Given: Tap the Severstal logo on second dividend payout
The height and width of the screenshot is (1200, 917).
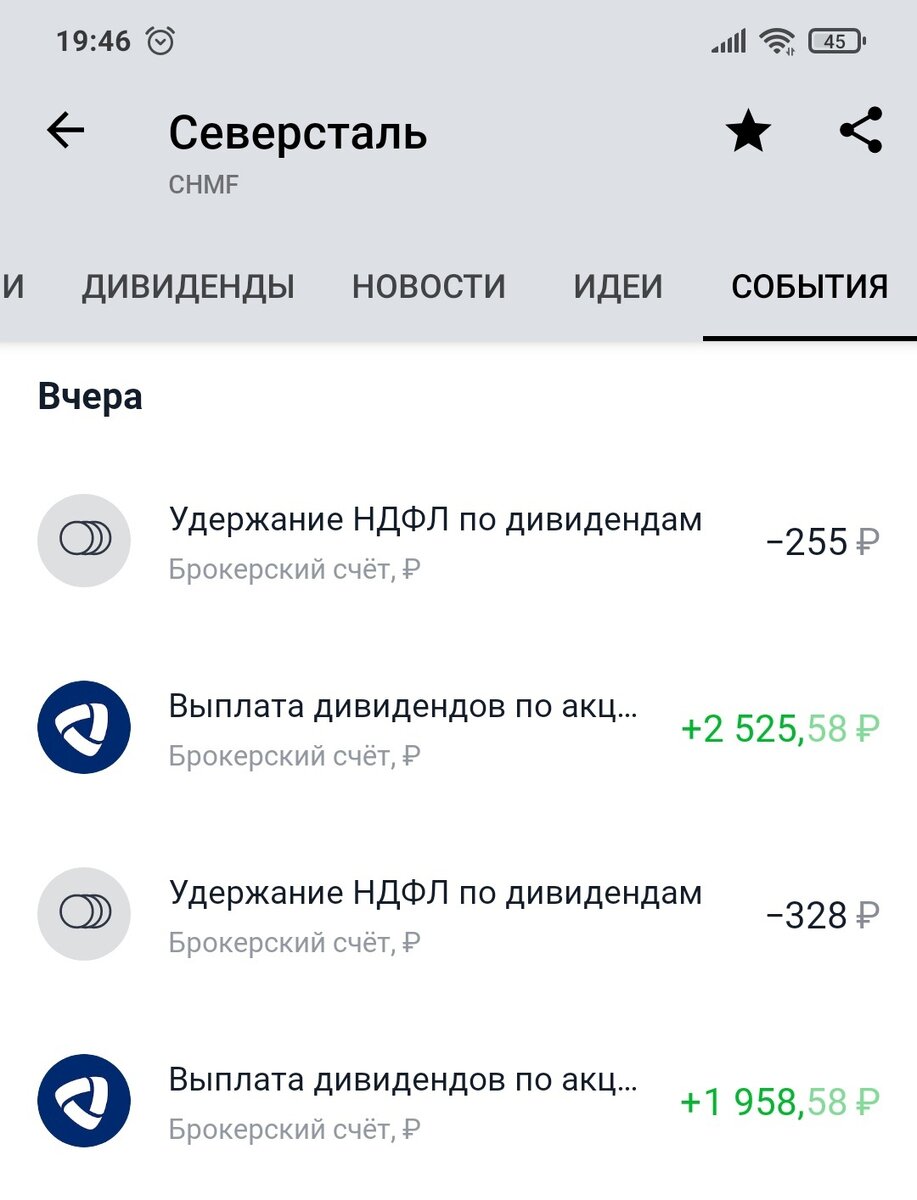Looking at the screenshot, I should click(84, 1100).
